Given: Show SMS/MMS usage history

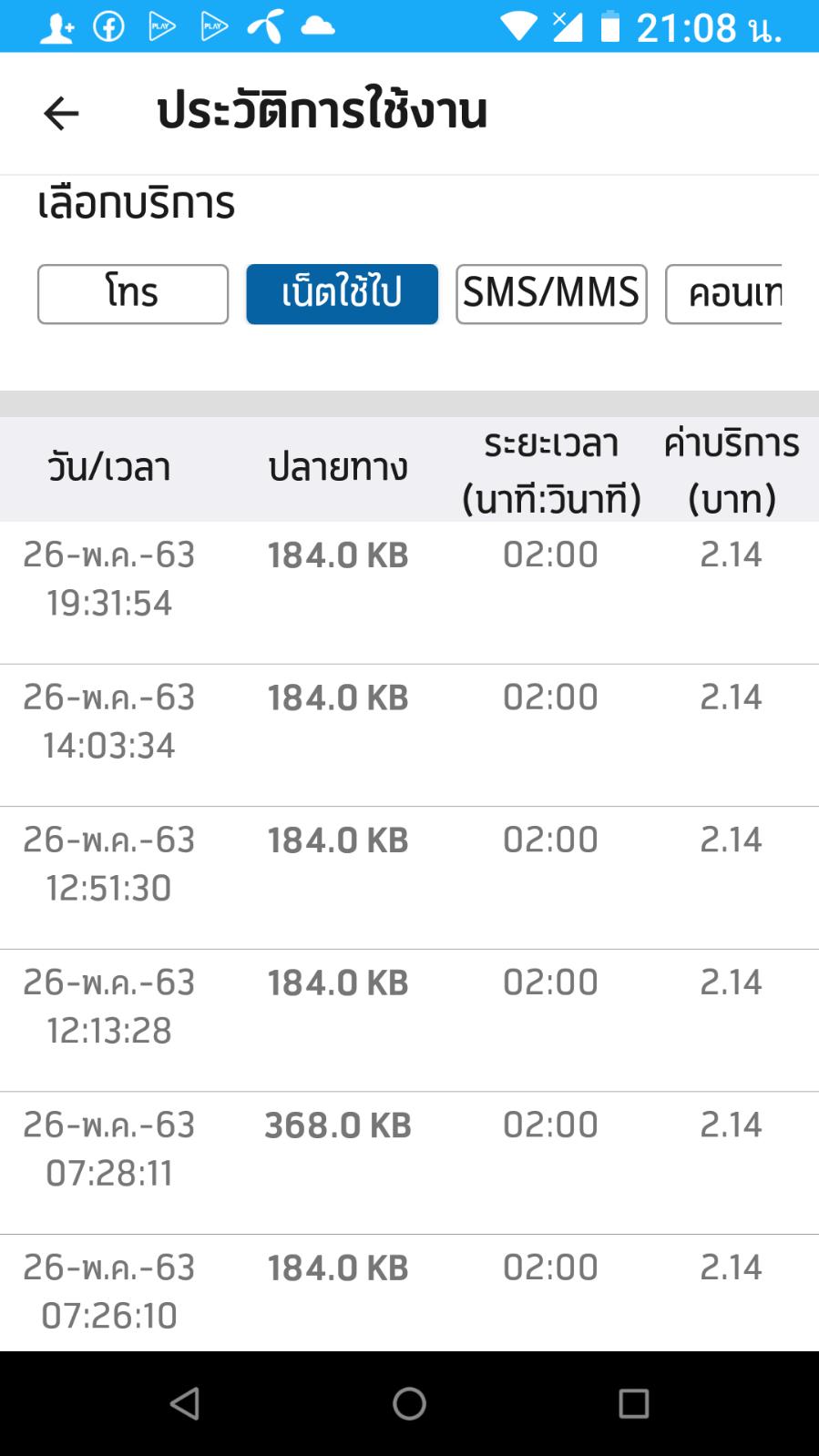Looking at the screenshot, I should point(551,294).
